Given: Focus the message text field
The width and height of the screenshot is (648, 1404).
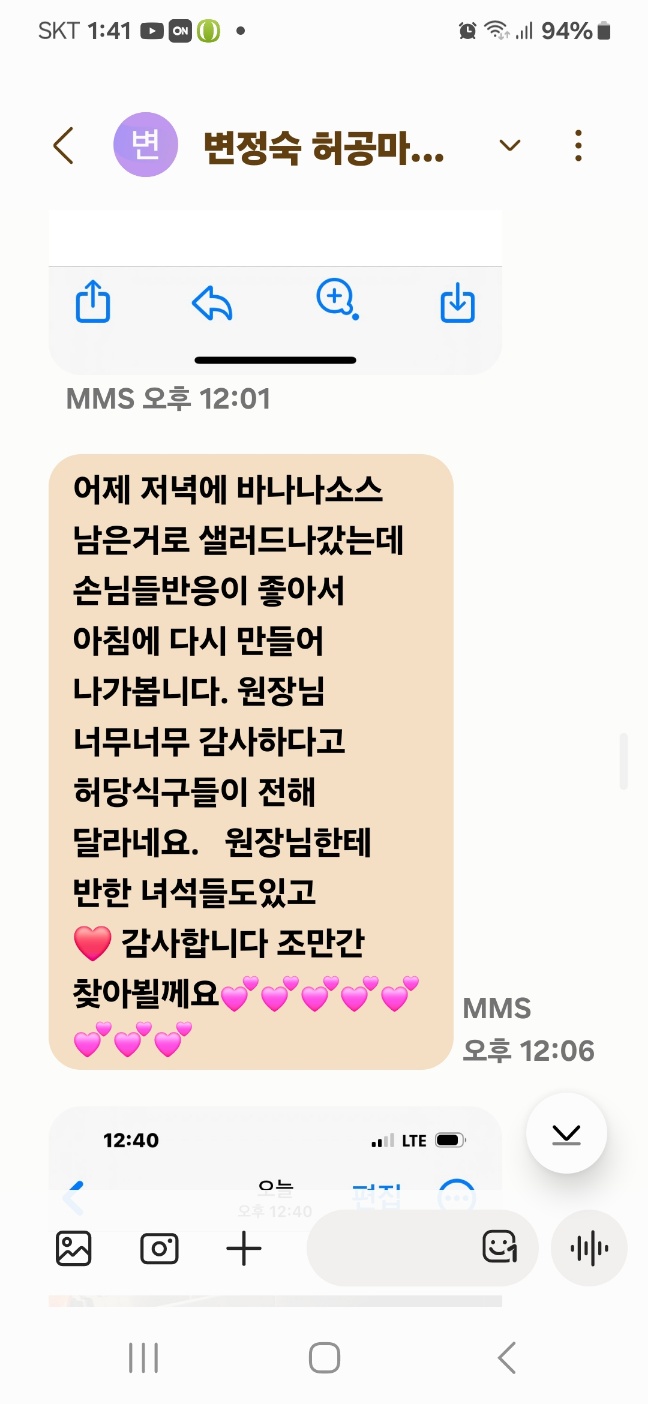Looking at the screenshot, I should pyautogui.click(x=390, y=1248).
